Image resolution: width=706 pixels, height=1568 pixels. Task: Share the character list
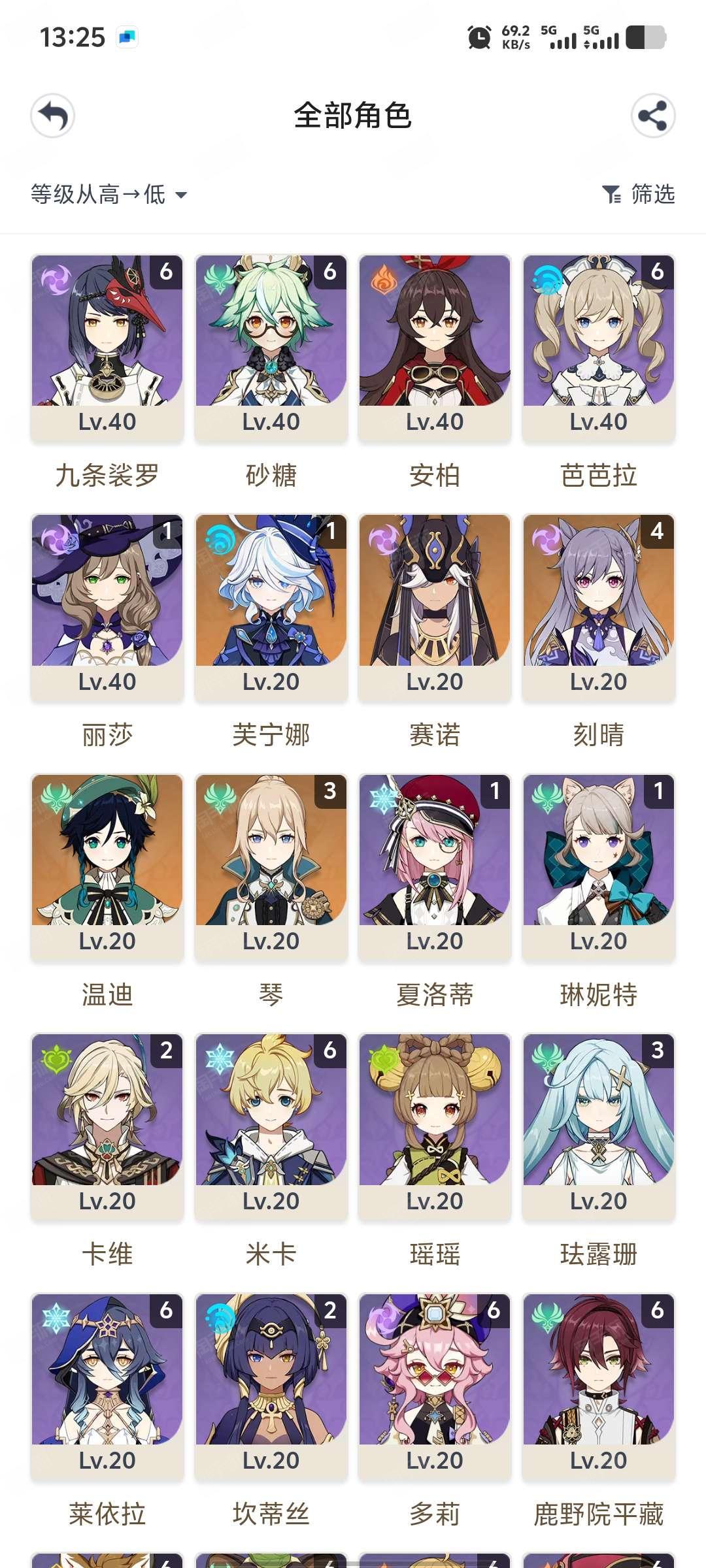[x=652, y=116]
